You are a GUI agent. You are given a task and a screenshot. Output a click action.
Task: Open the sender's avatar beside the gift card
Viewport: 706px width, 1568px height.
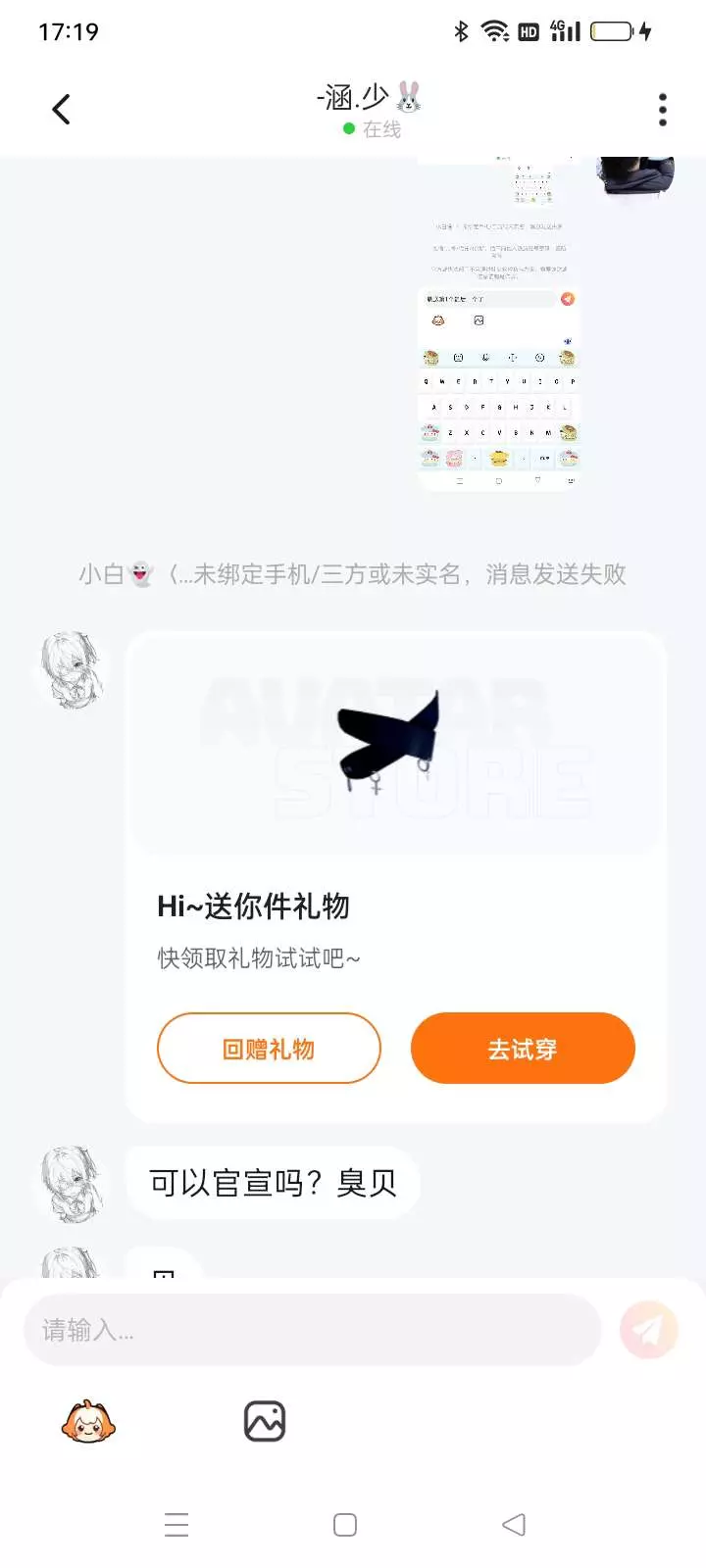[x=71, y=667]
